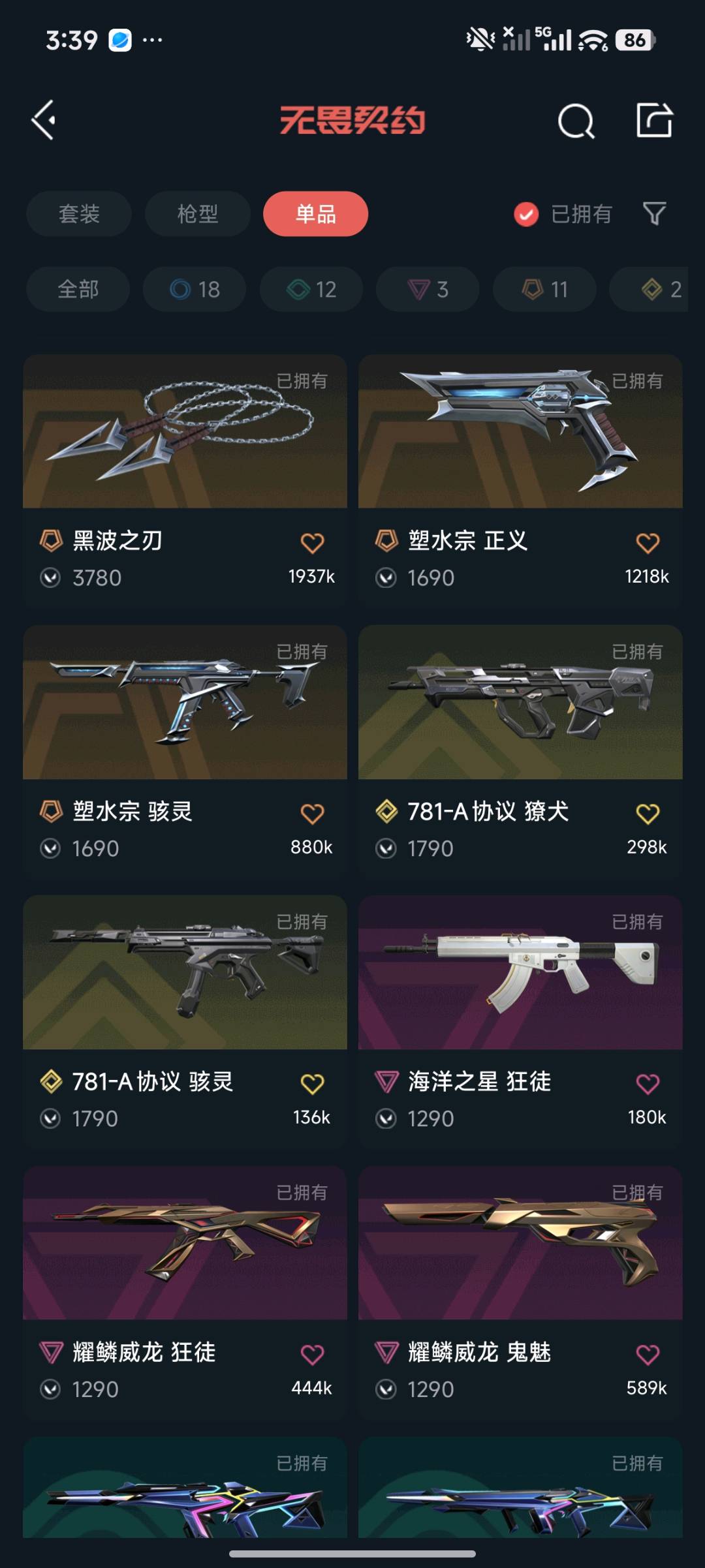Open the funnel filter options
This screenshot has width=705, height=1568.
pyautogui.click(x=654, y=213)
